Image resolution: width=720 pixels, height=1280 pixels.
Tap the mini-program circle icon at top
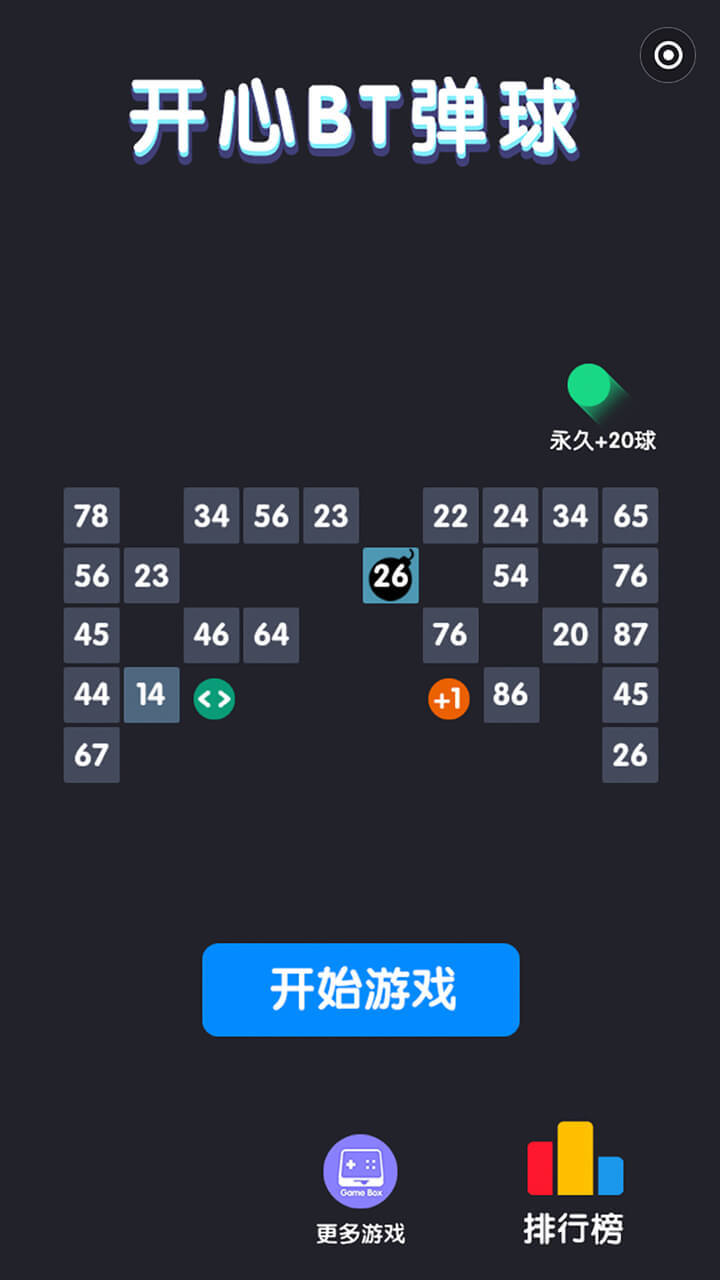pos(668,55)
